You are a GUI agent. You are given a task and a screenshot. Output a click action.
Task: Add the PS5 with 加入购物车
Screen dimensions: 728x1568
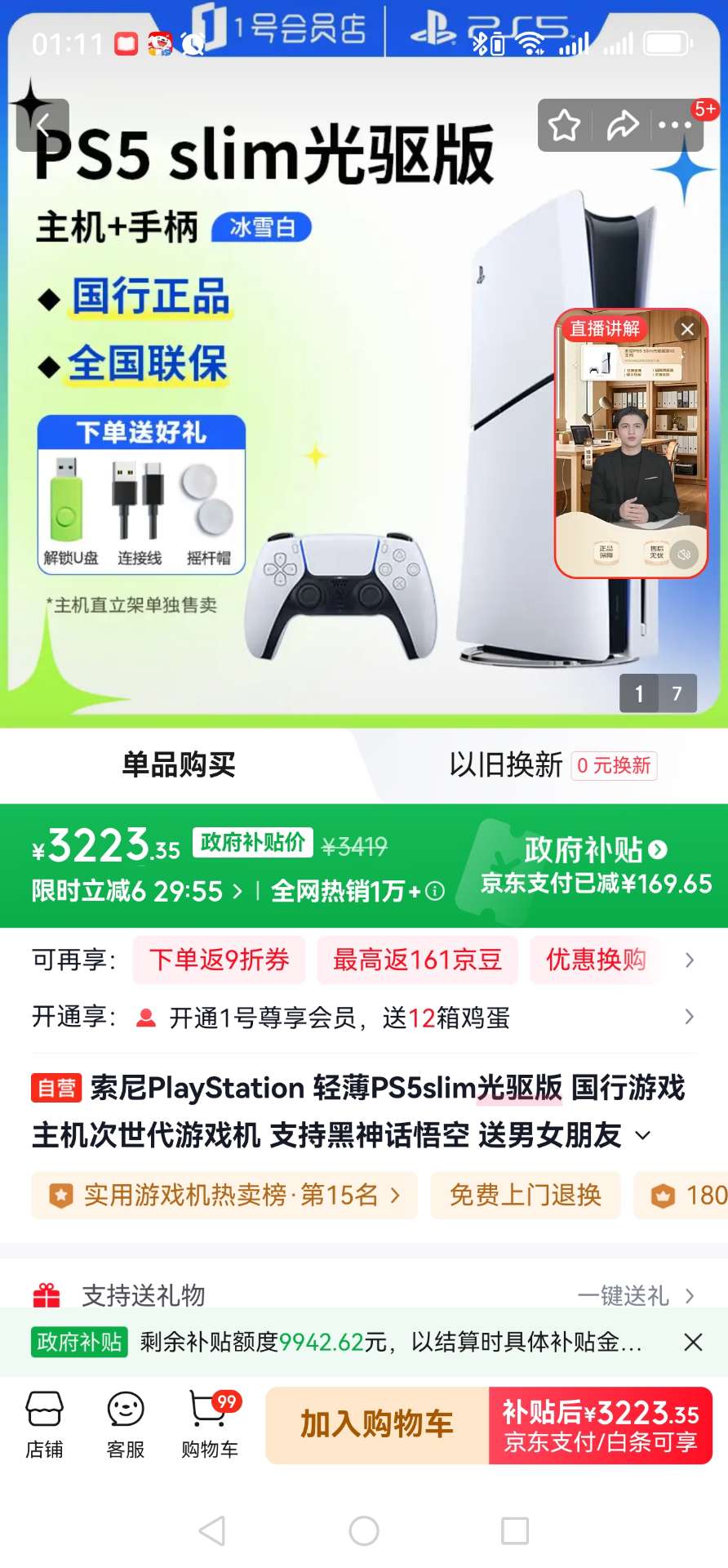[x=377, y=1425]
